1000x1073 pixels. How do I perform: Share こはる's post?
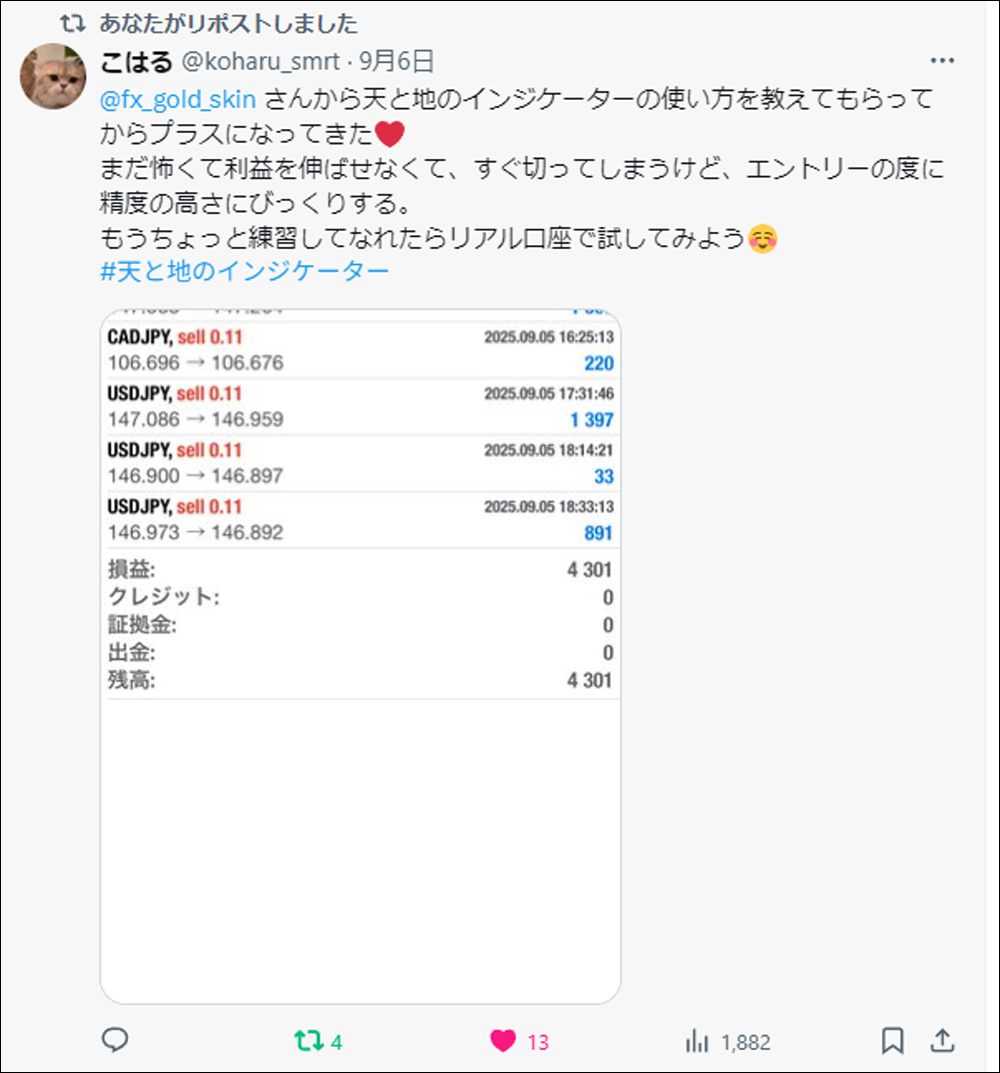tap(942, 1041)
